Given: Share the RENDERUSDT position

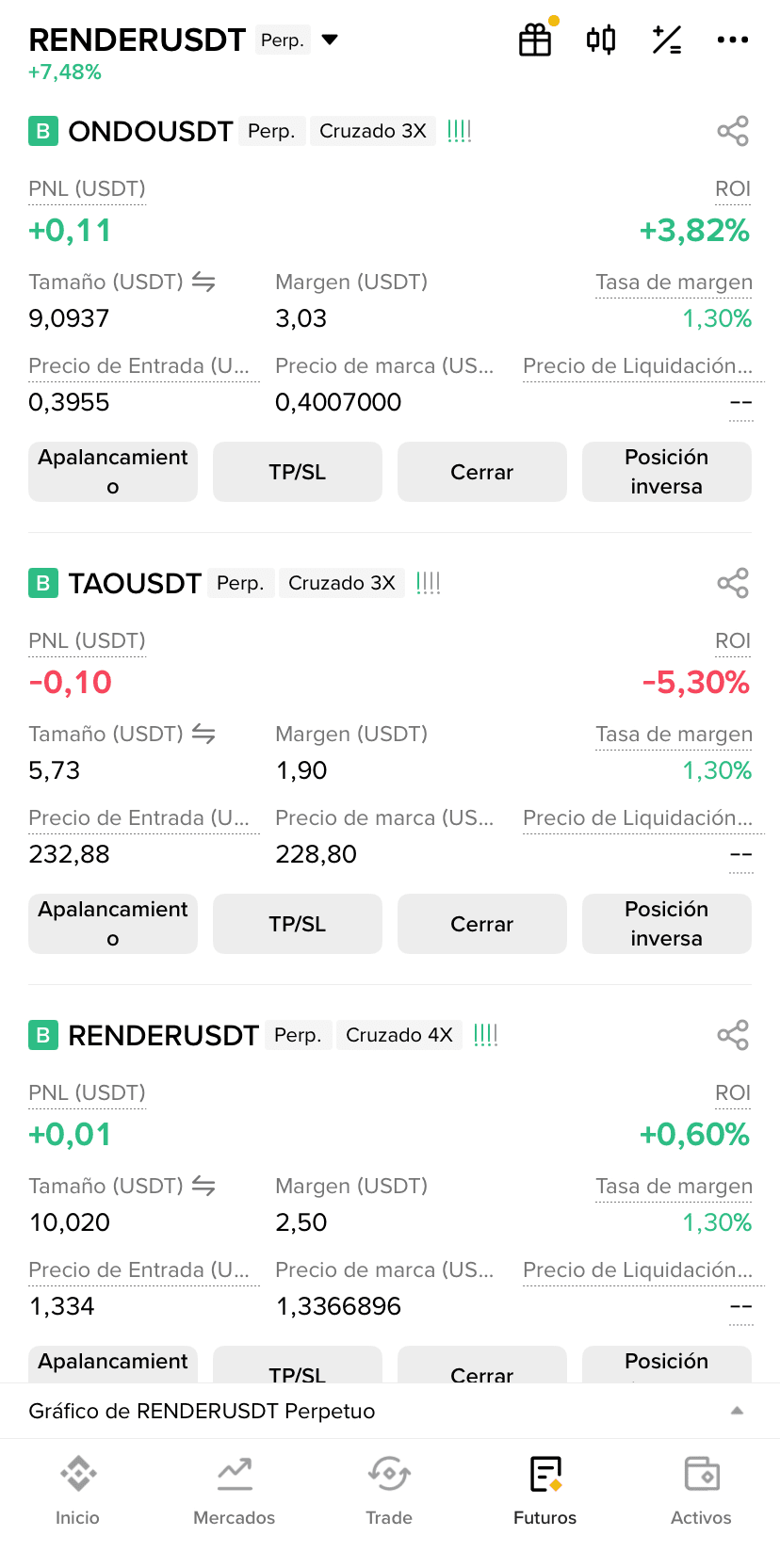Looking at the screenshot, I should (x=732, y=1035).
